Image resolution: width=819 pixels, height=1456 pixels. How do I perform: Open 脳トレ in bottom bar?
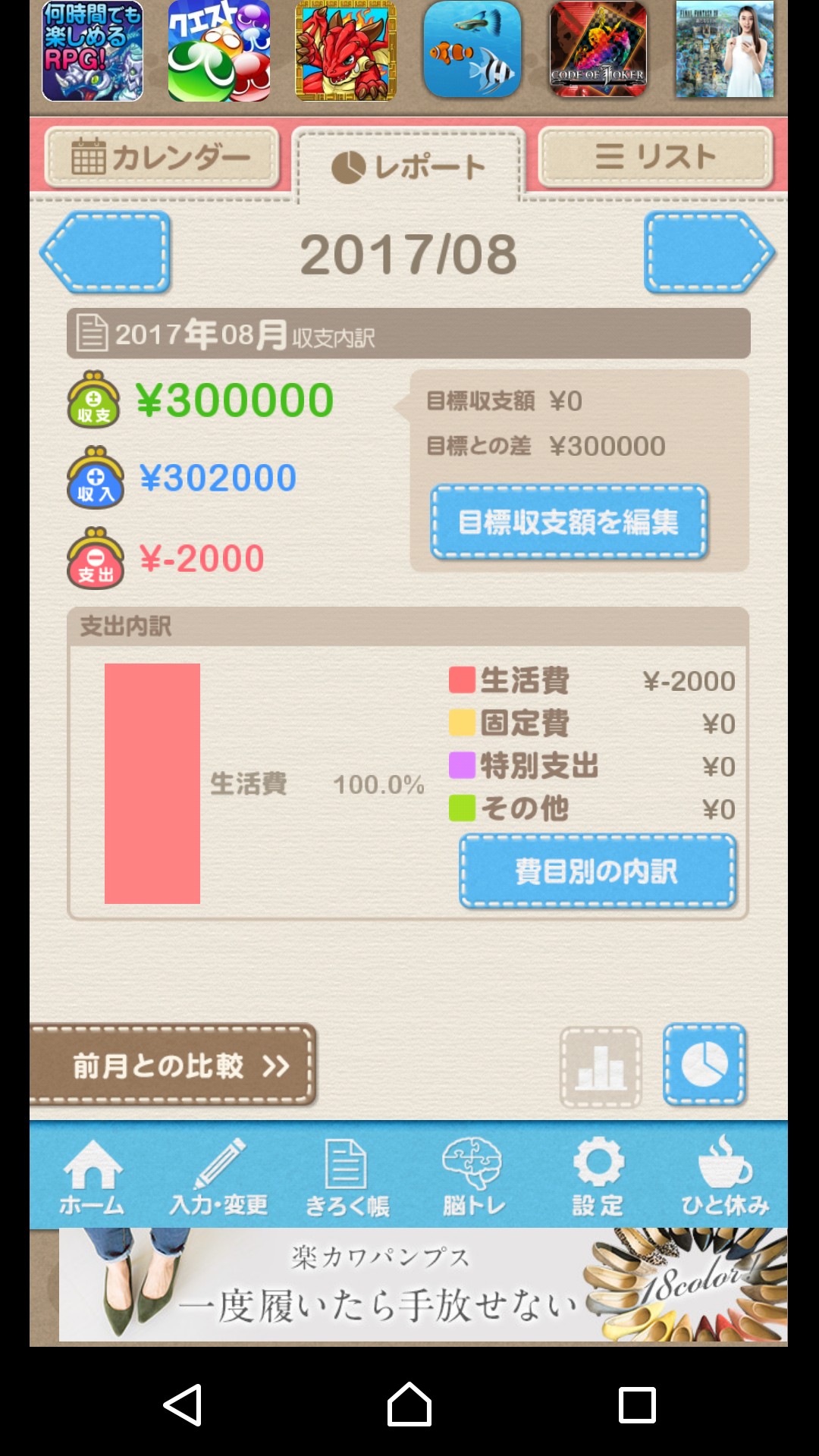pos(473,1175)
